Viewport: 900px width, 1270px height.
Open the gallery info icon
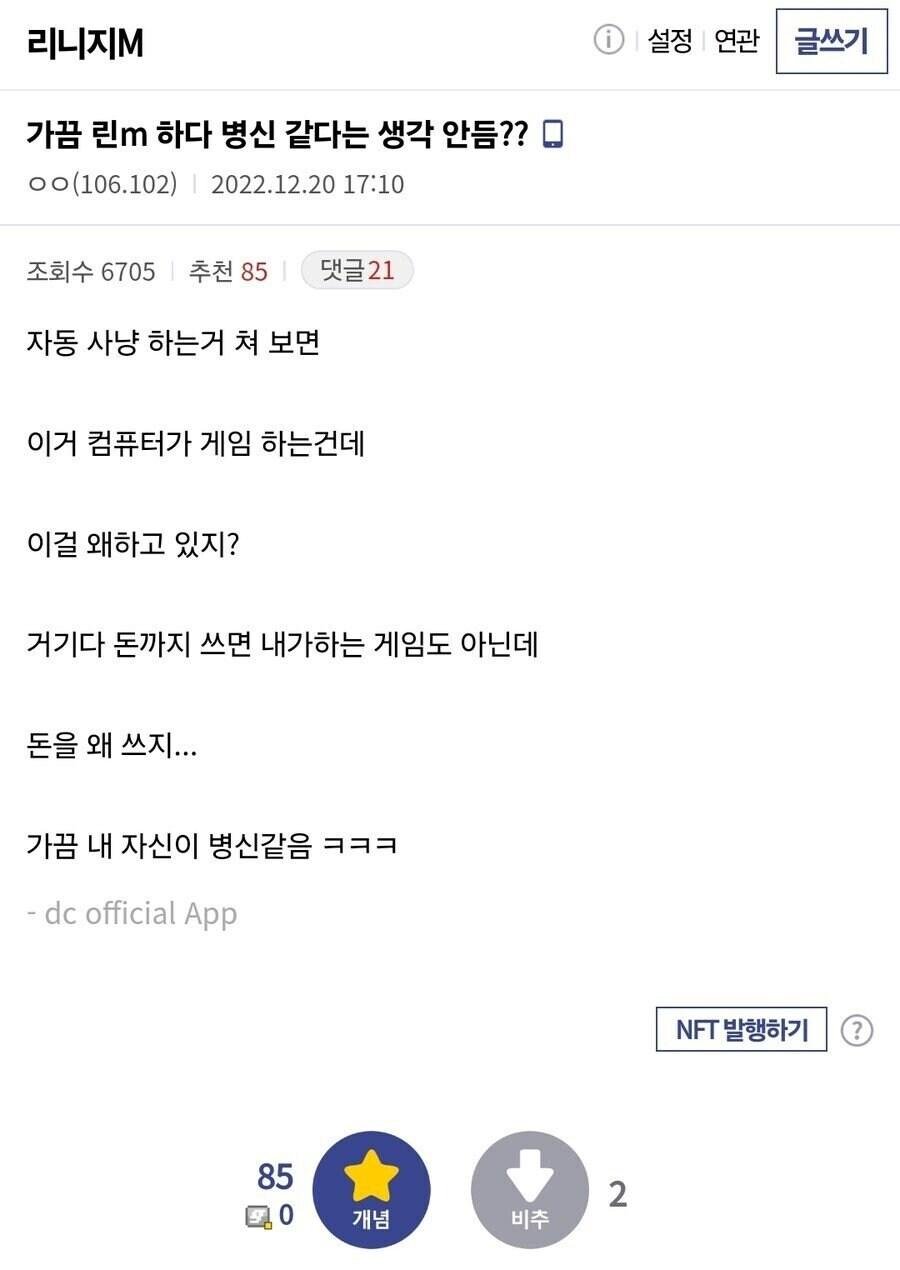coord(608,41)
